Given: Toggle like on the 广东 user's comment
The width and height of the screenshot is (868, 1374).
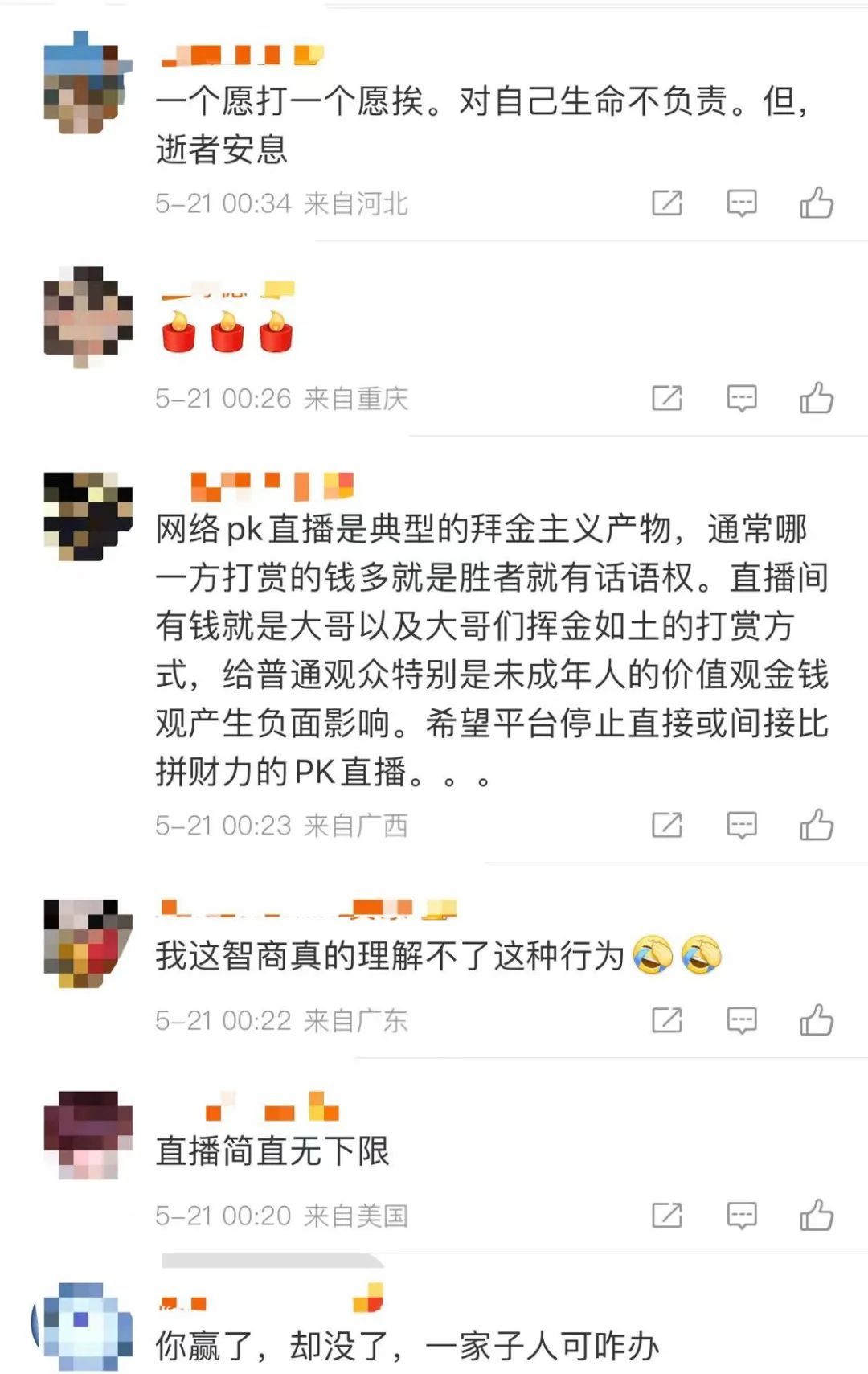Looking at the screenshot, I should click(817, 1019).
